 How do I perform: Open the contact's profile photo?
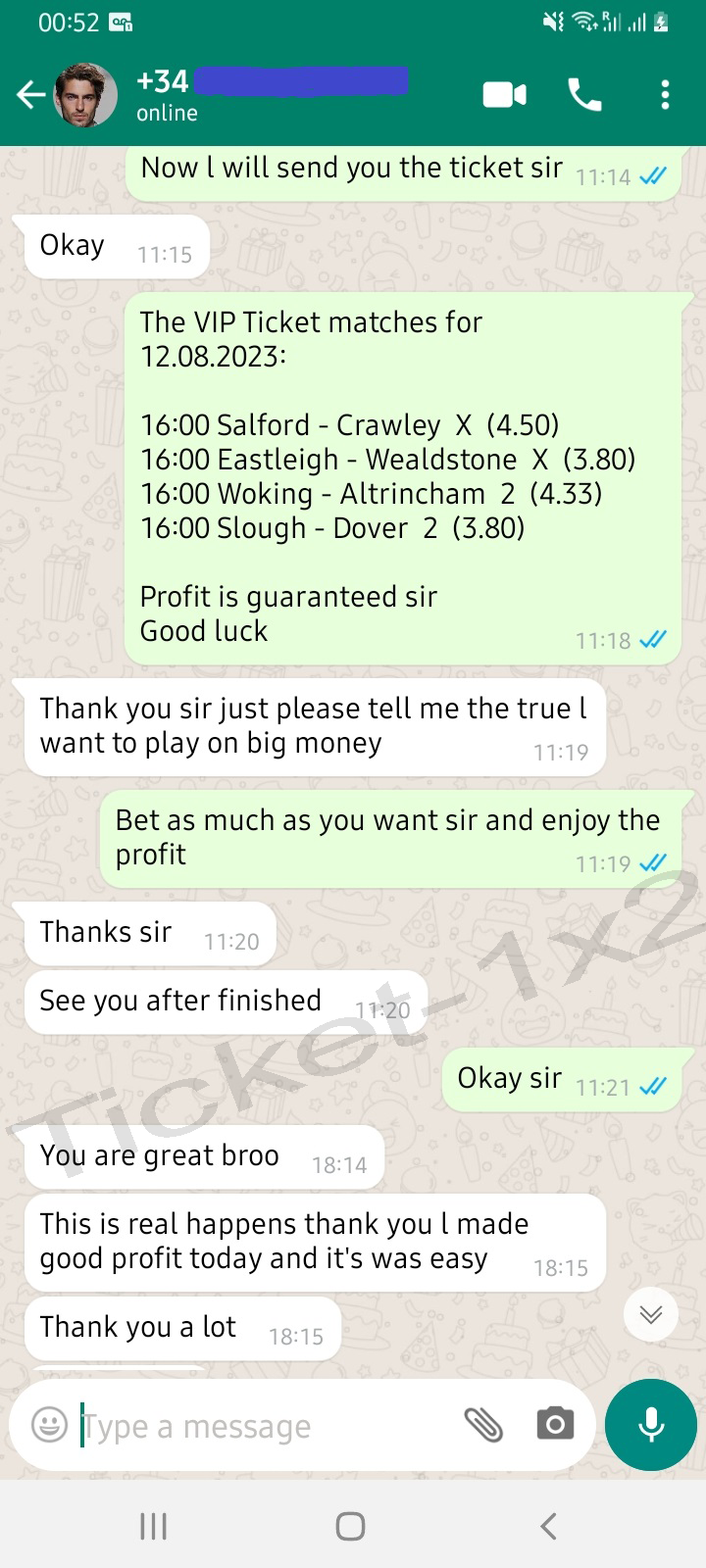pyautogui.click(x=84, y=95)
